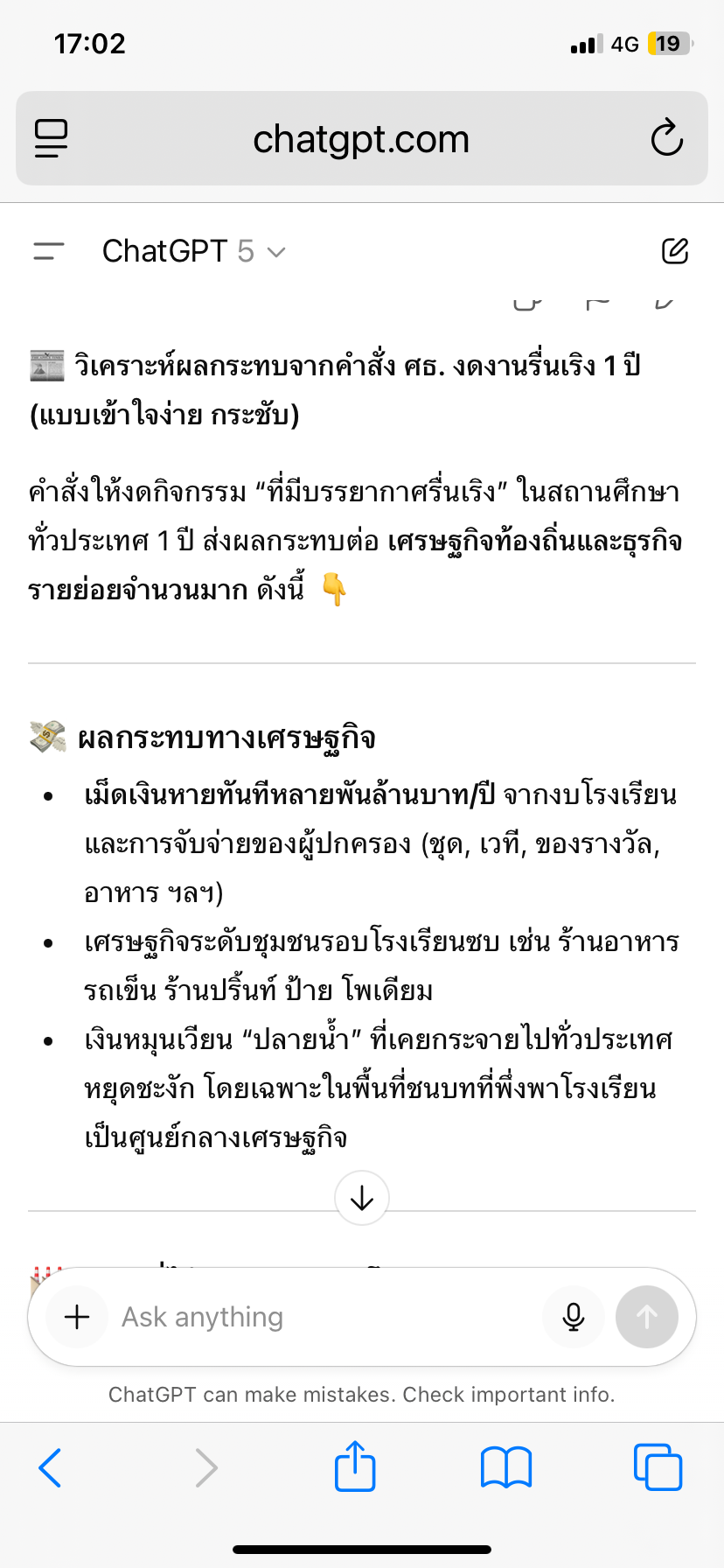Jump to the bottom of the conversation
Image resolution: width=724 pixels, height=1568 pixels.
point(361,1198)
